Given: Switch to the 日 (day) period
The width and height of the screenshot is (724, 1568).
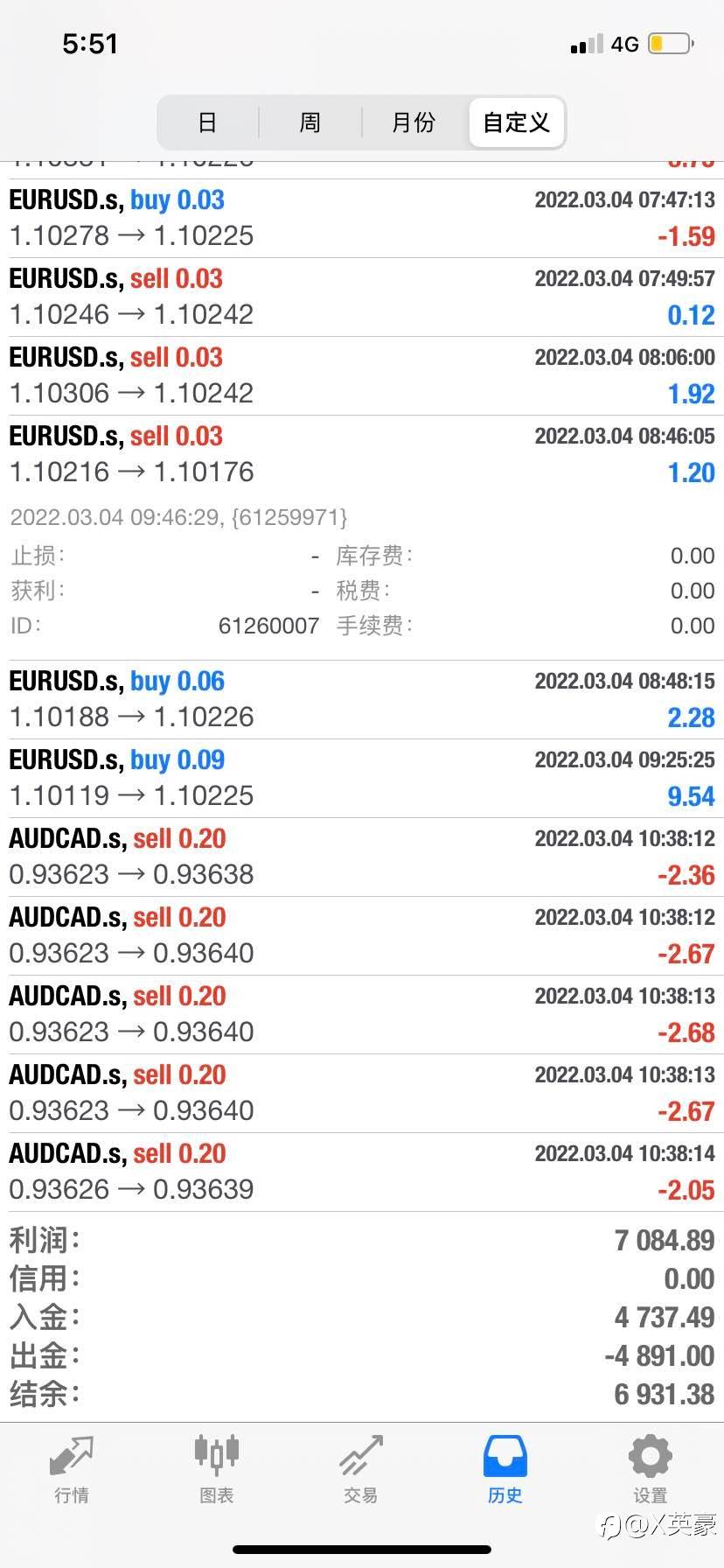Looking at the screenshot, I should 207,122.
